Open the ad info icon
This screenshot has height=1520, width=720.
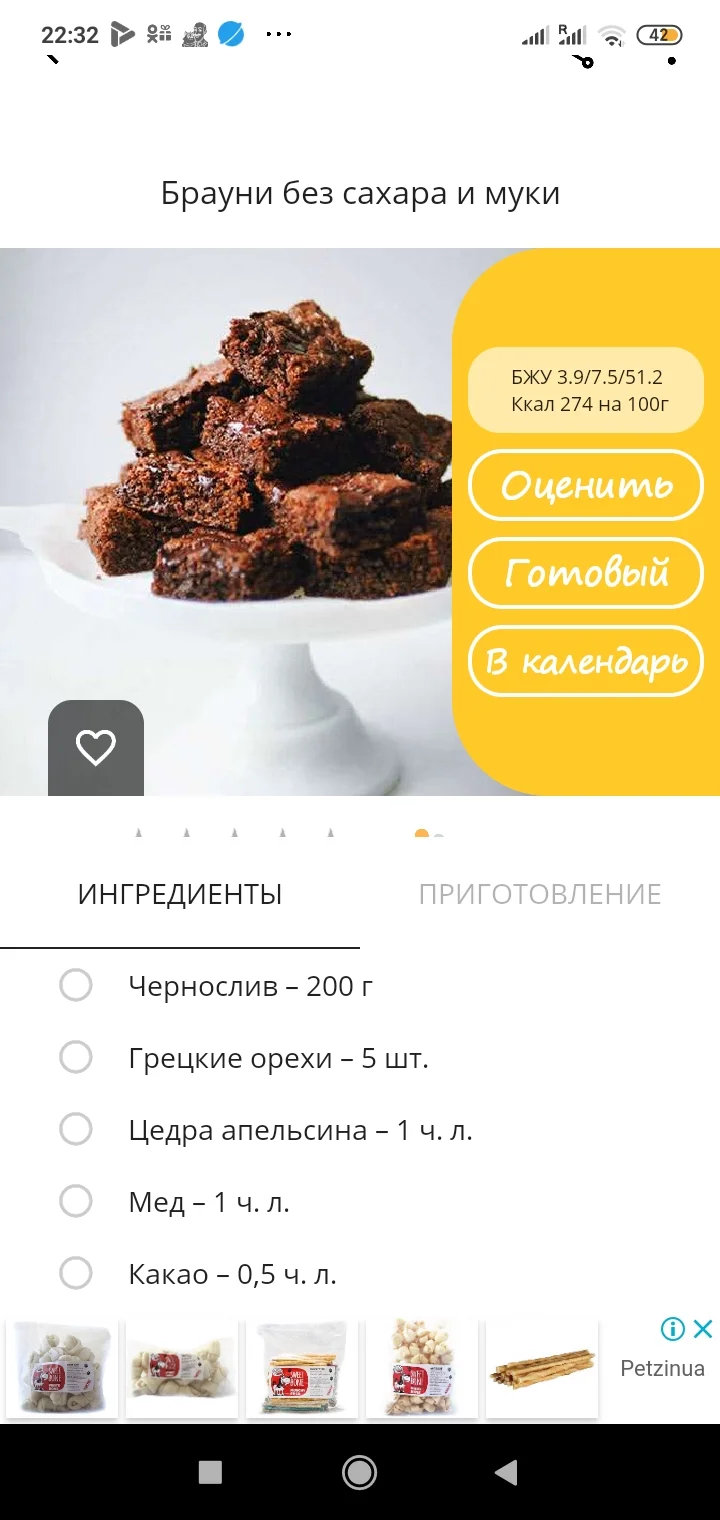pos(672,1329)
